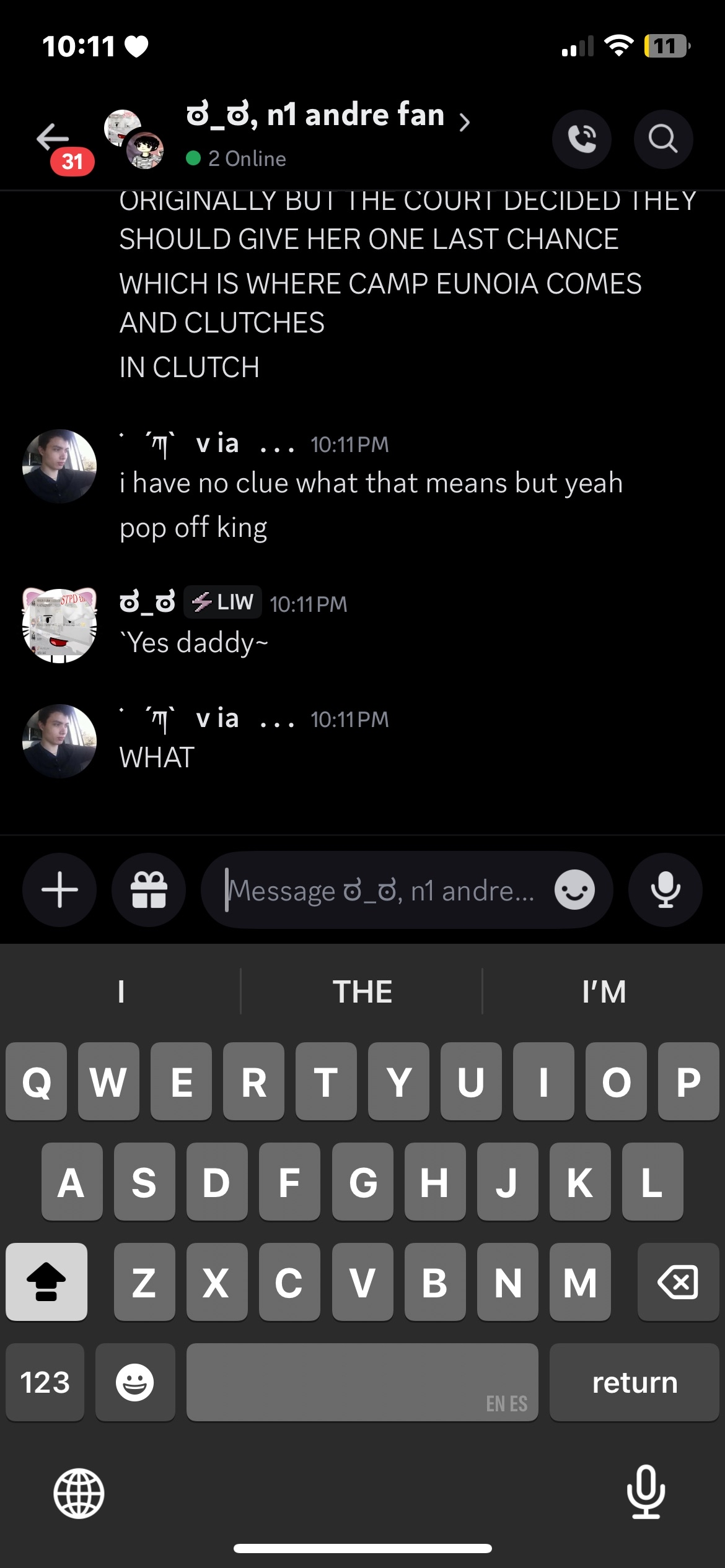The height and width of the screenshot is (1568, 725).
Task: Search within this conversation
Action: tap(662, 139)
